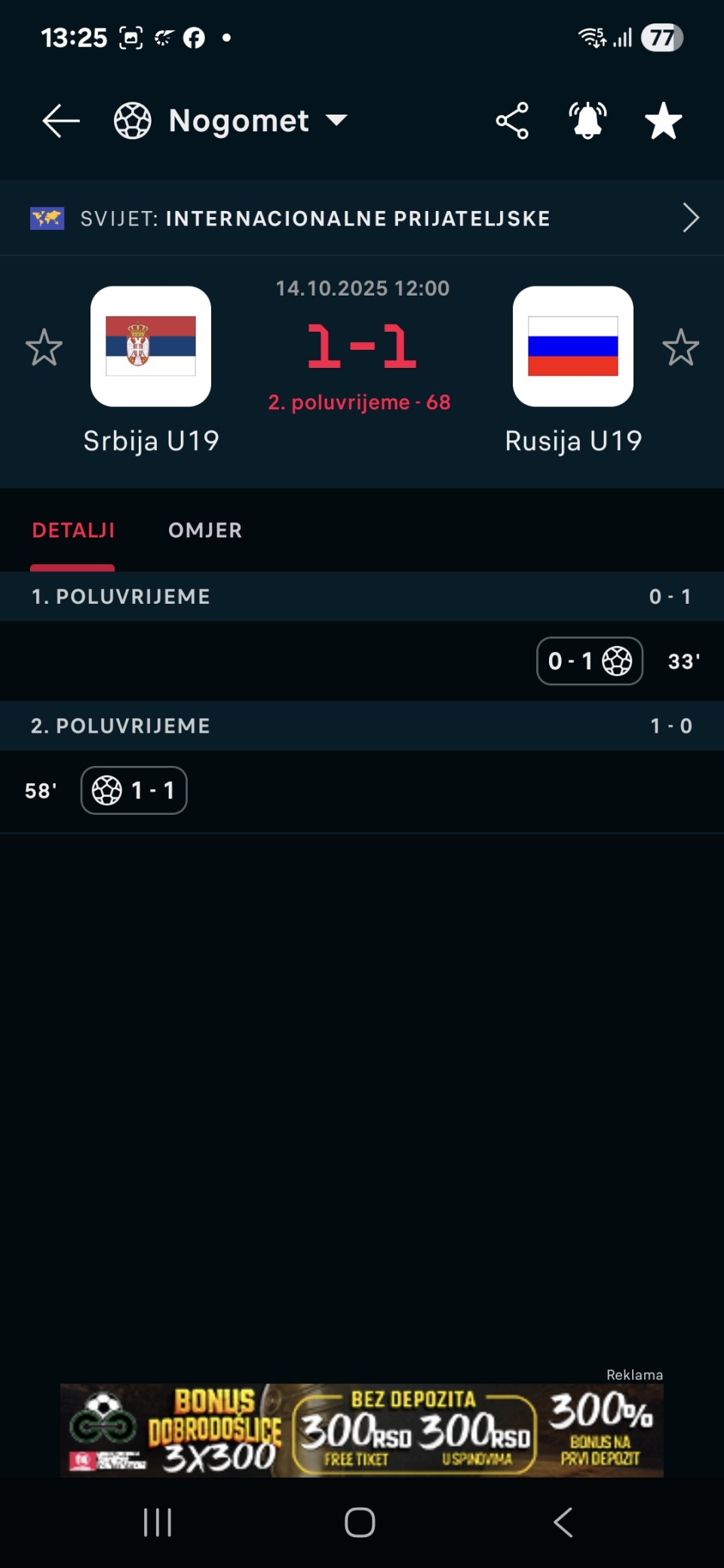Select the Detalji tab

pyautogui.click(x=73, y=531)
